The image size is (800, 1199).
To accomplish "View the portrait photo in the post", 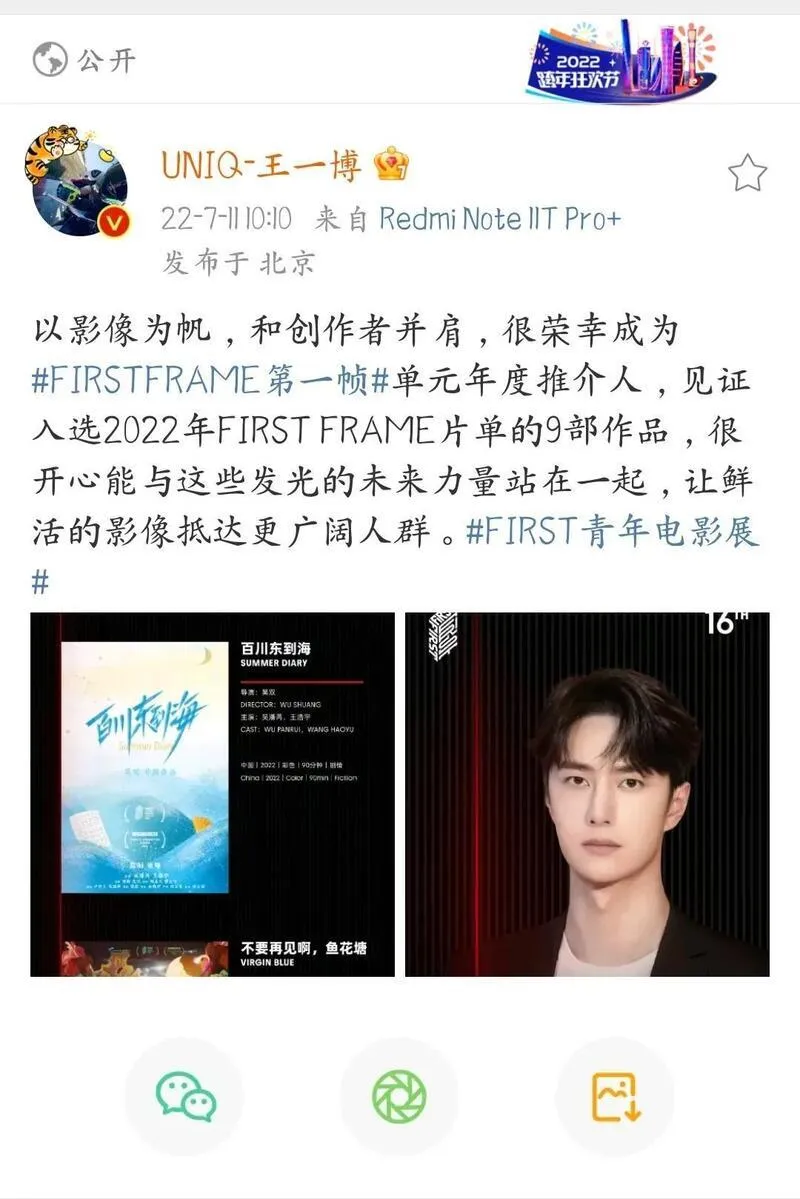I will point(587,794).
